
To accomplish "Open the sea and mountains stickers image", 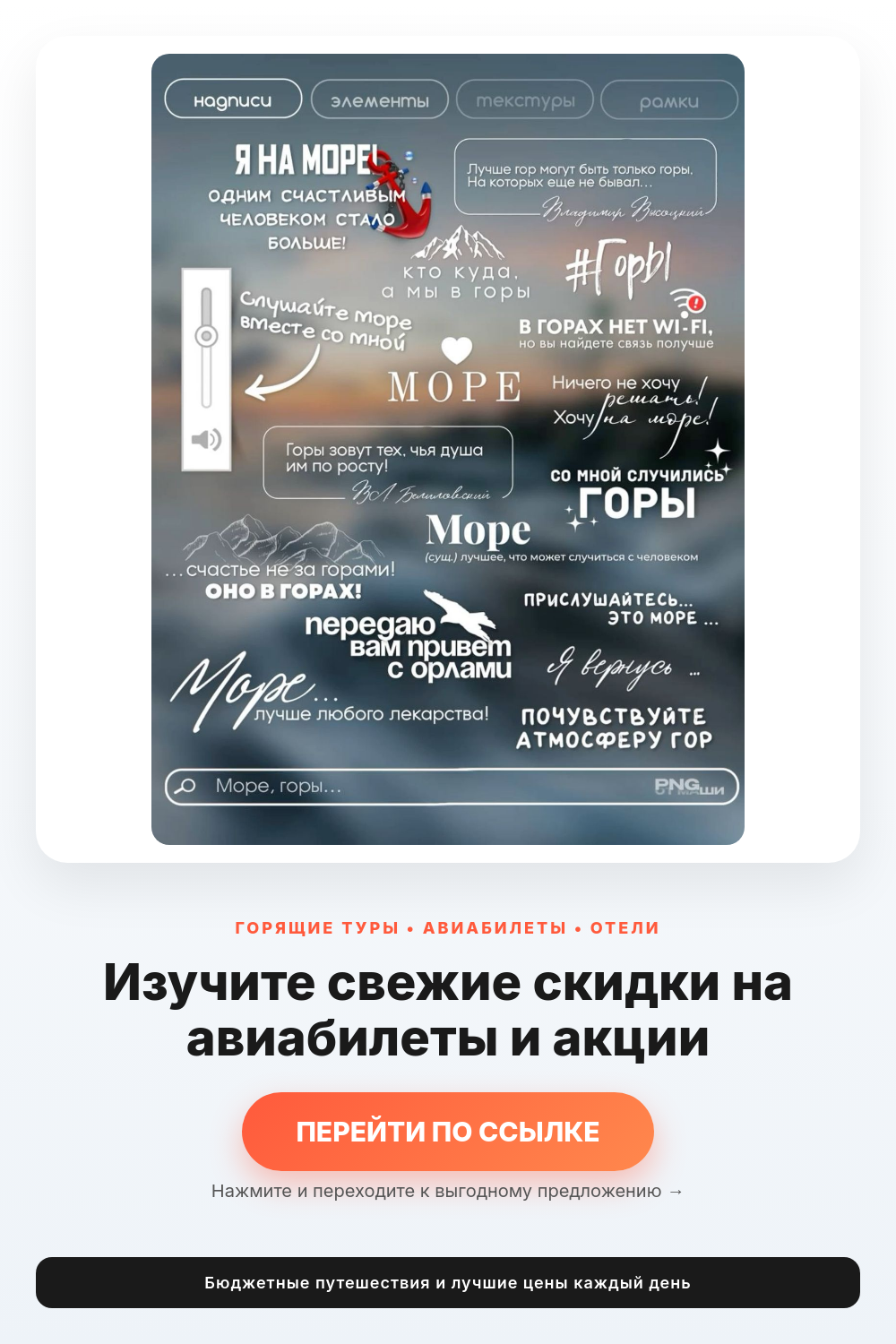I will [448, 449].
